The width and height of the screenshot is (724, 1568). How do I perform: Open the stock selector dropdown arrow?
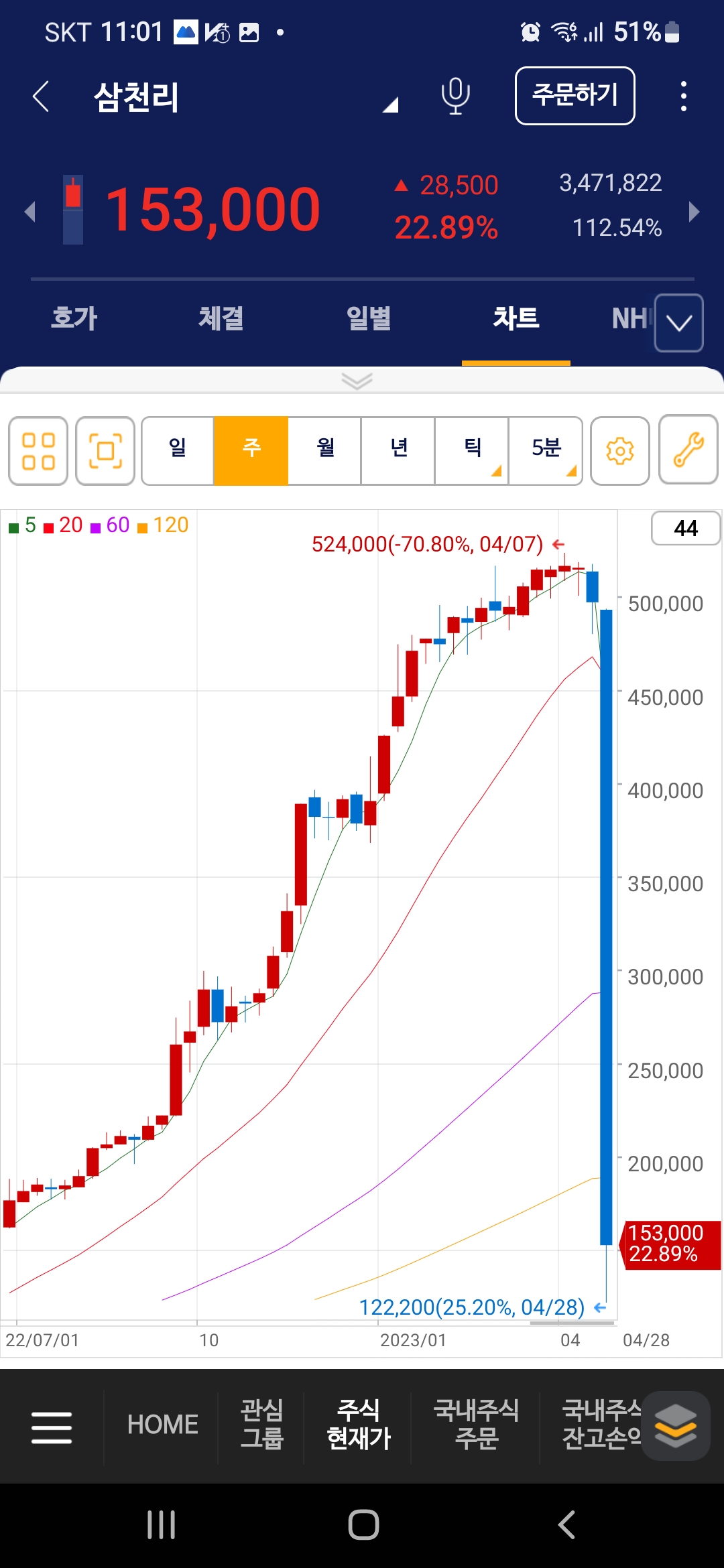pyautogui.click(x=390, y=105)
